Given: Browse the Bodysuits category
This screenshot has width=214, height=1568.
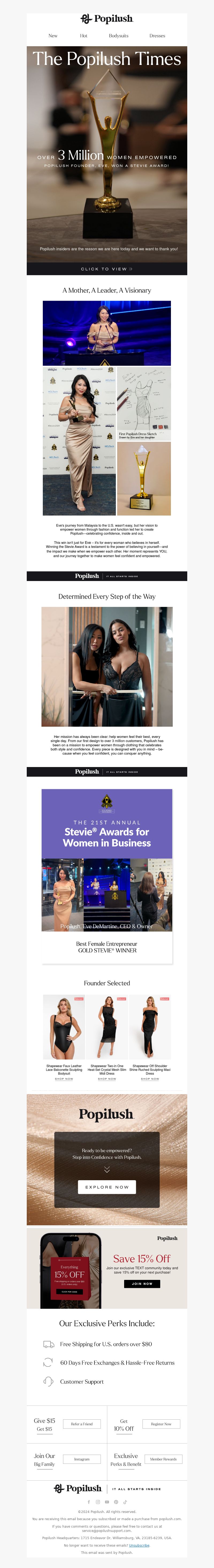Looking at the screenshot, I should (x=118, y=36).
